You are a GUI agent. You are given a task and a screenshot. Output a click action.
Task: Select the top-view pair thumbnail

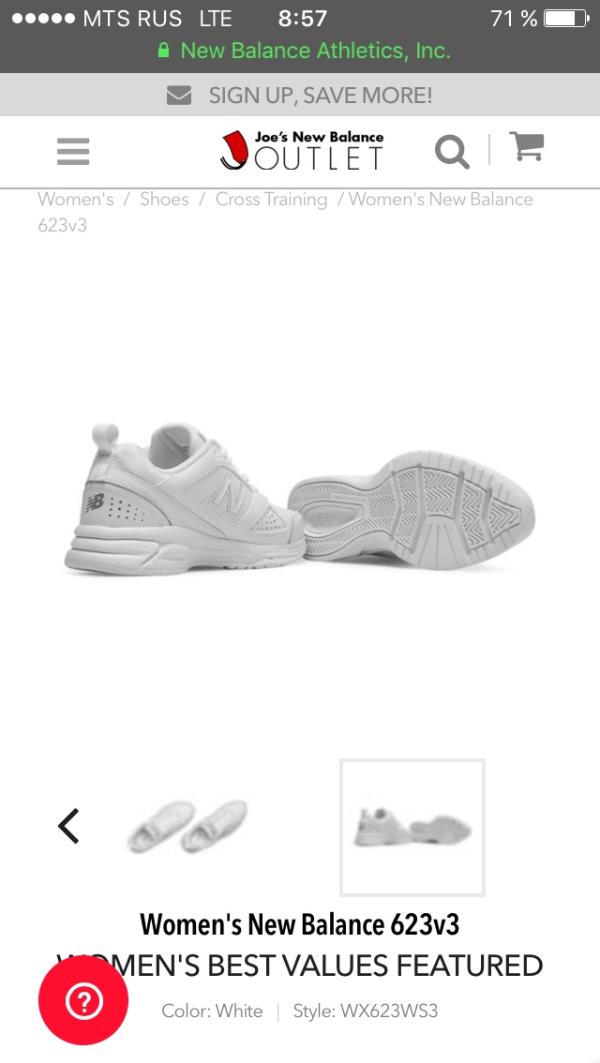point(188,825)
